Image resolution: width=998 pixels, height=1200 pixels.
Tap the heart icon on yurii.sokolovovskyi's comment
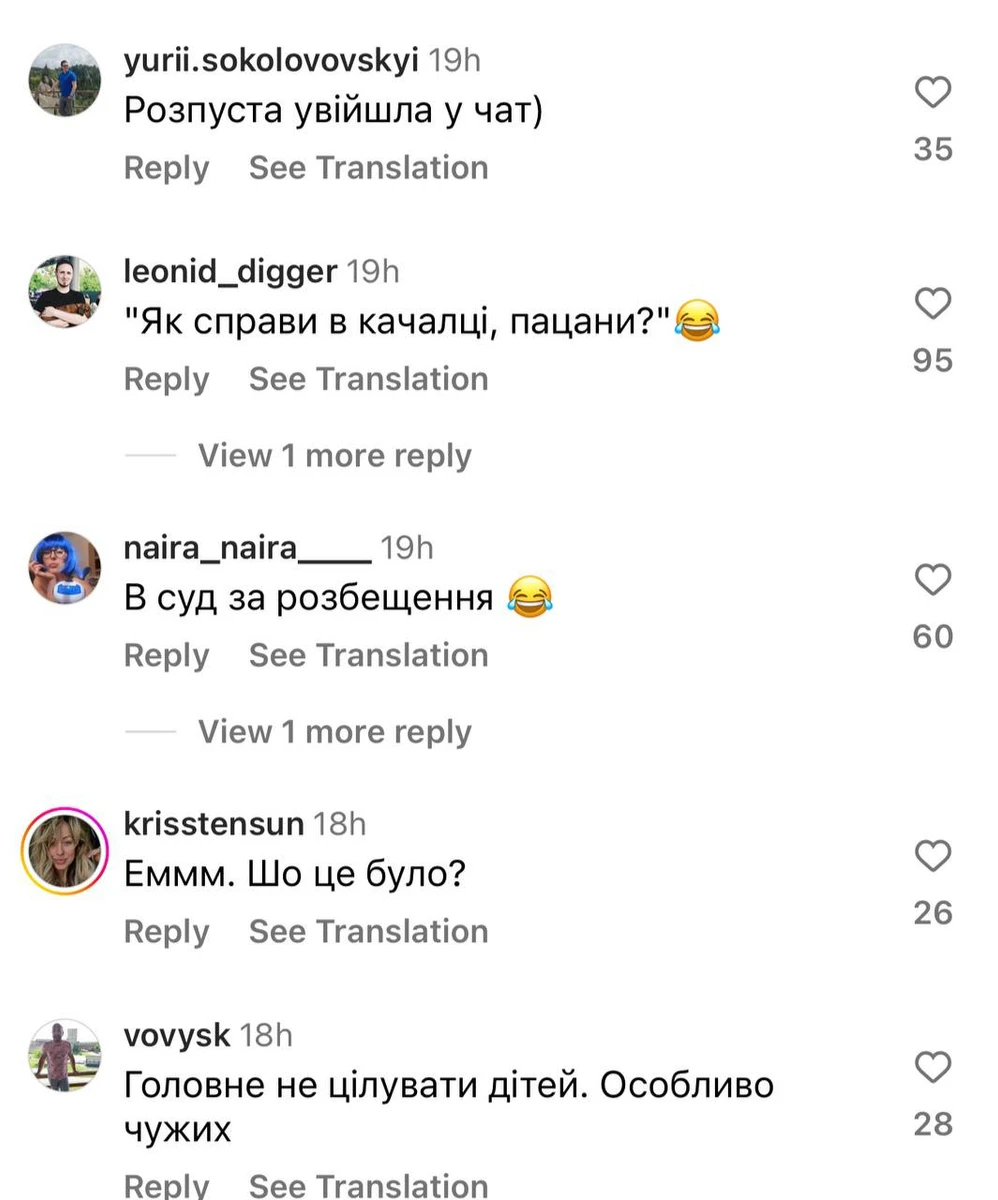pyautogui.click(x=934, y=91)
